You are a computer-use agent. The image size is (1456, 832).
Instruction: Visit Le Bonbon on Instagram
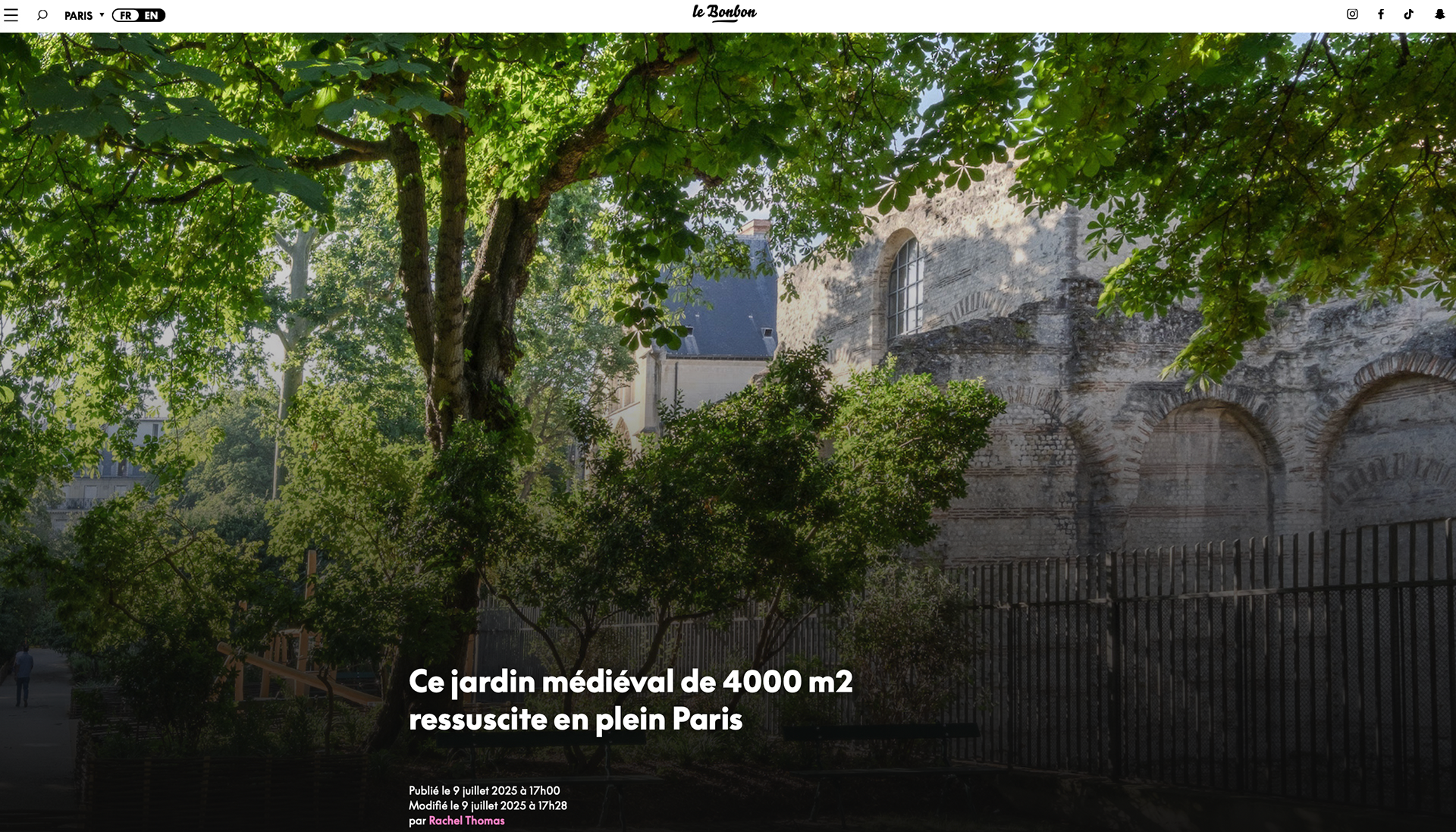coord(1352,14)
